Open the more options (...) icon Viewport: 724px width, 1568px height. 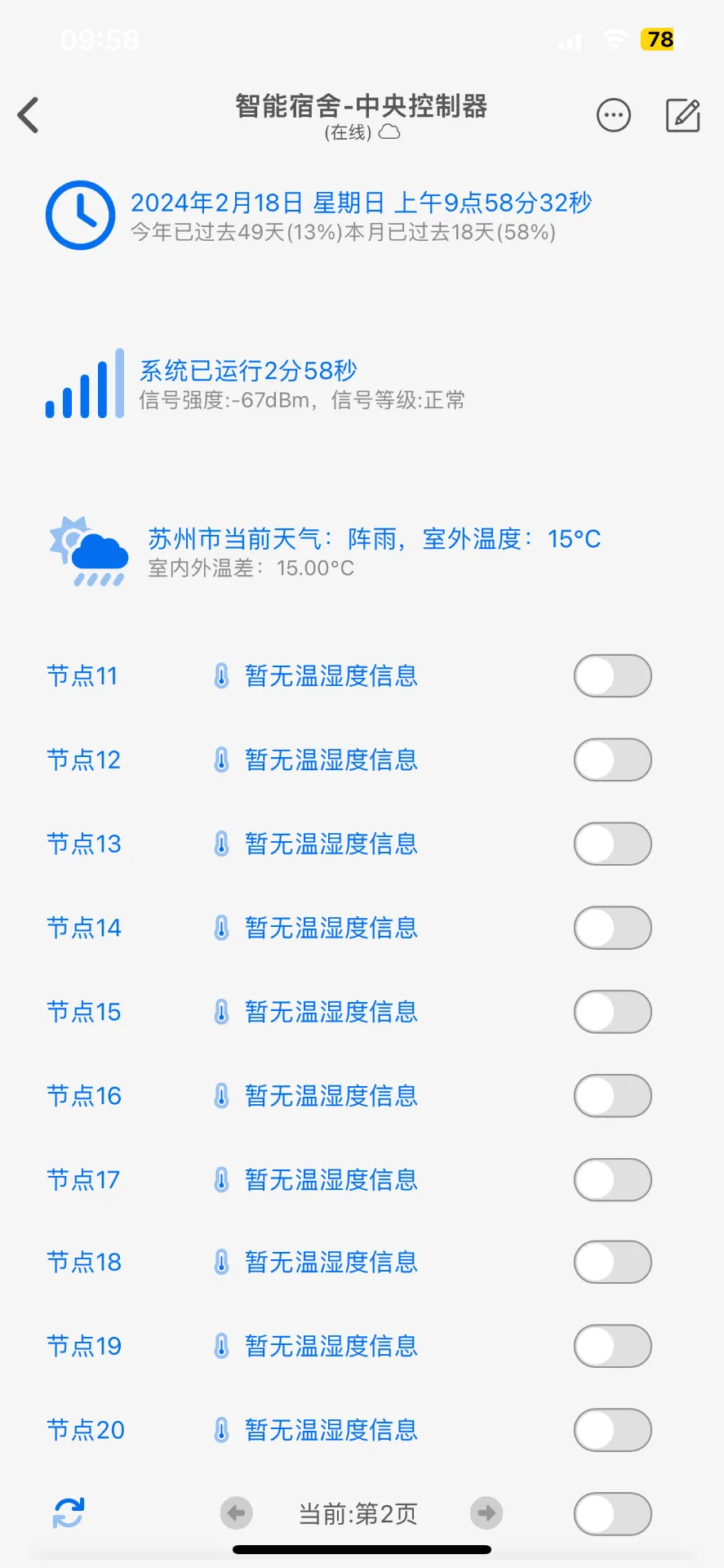click(x=613, y=115)
